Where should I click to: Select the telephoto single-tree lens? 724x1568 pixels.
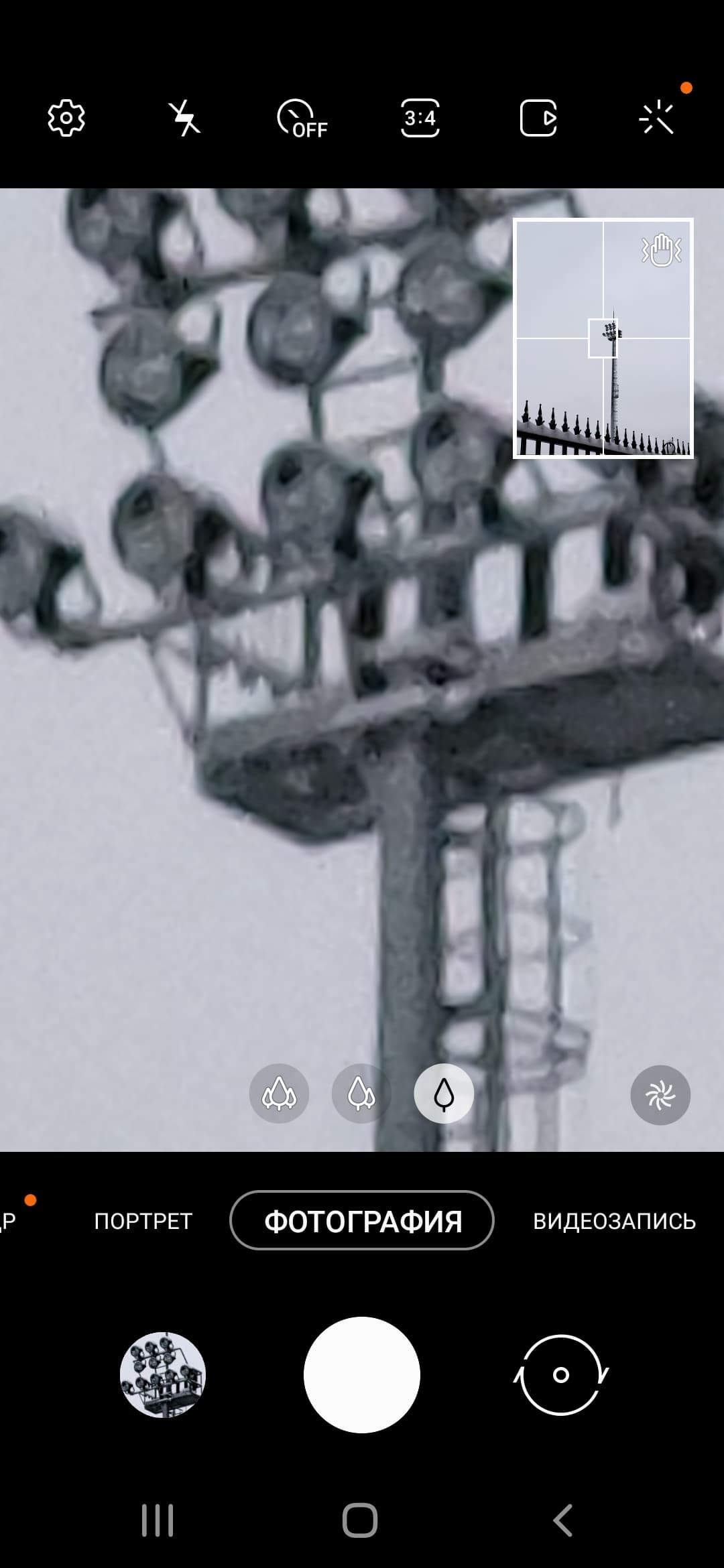tap(444, 1094)
